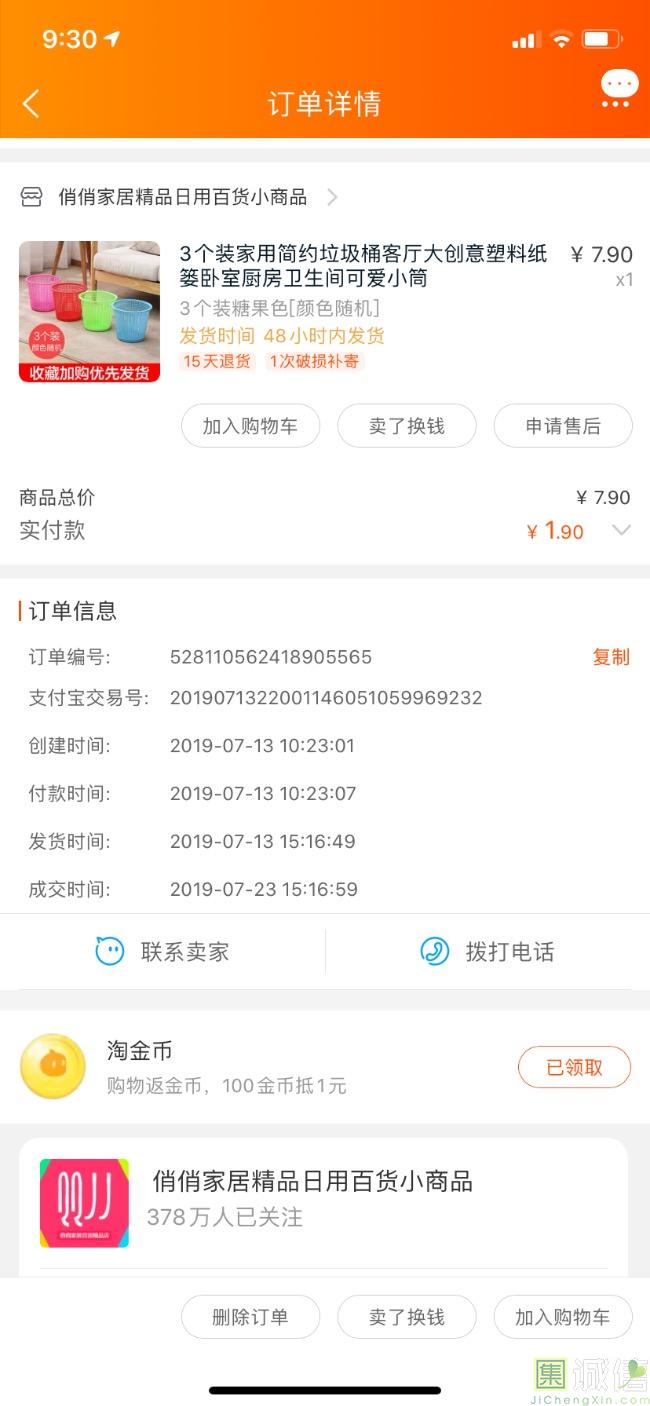Image resolution: width=650 pixels, height=1406 pixels.
Task: Open the message bubble menu
Action: pyautogui.click(x=619, y=89)
